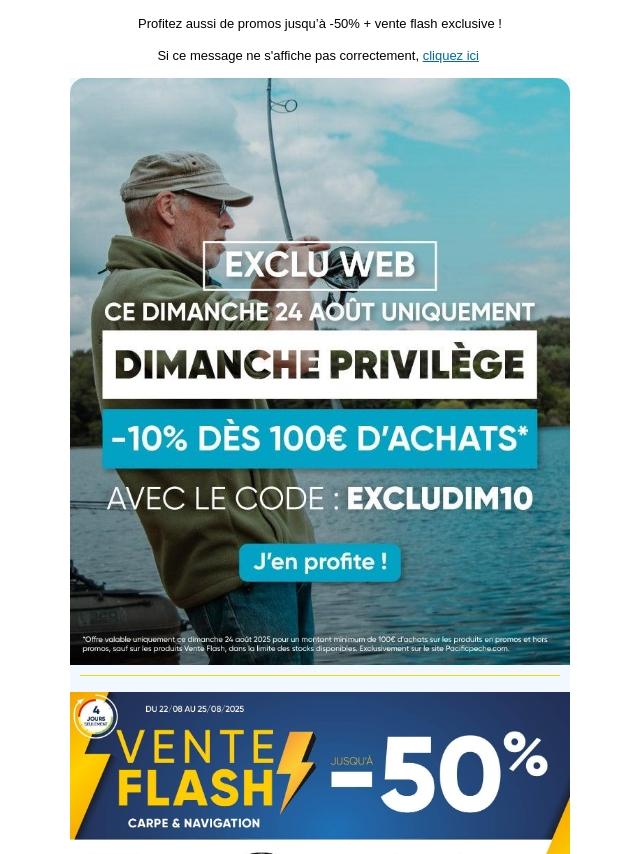Viewport: 640px width, 854px height.
Task: Open the 'cliquez ici' link
Action: pos(450,56)
